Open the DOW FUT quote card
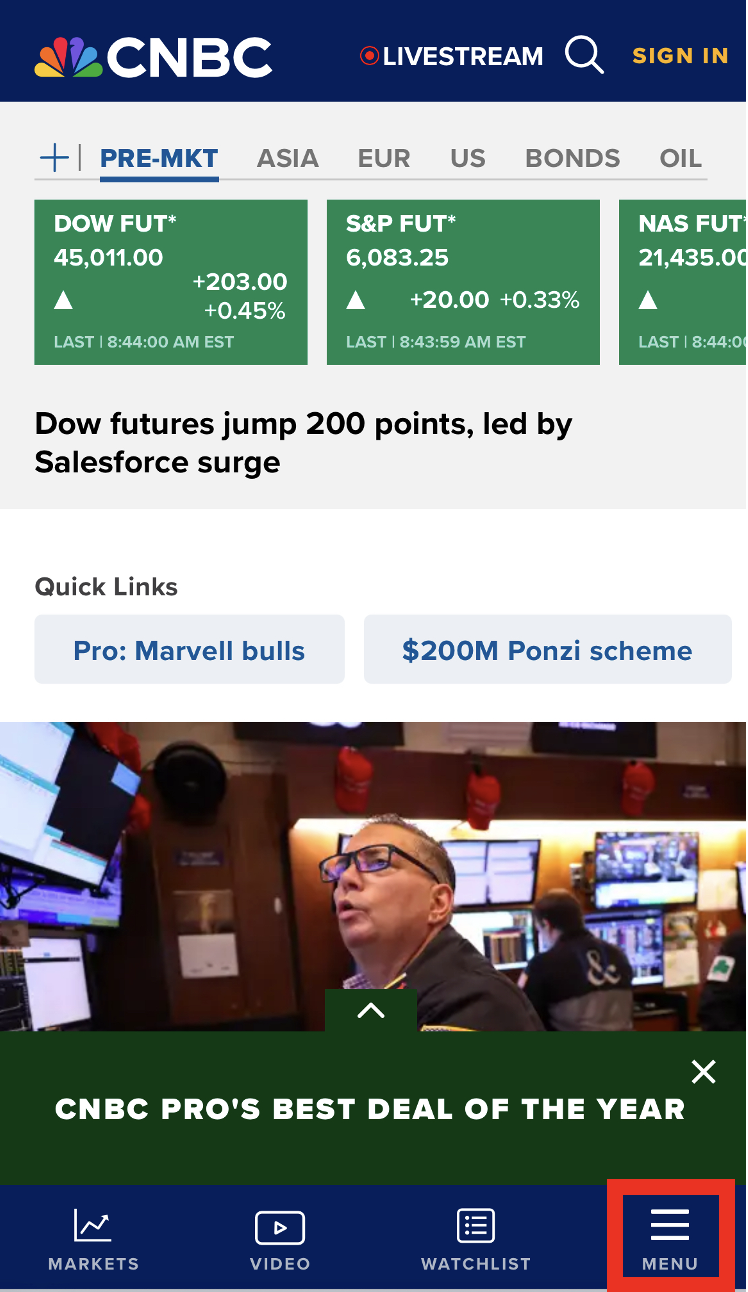This screenshot has width=748, height=1292. 171,282
